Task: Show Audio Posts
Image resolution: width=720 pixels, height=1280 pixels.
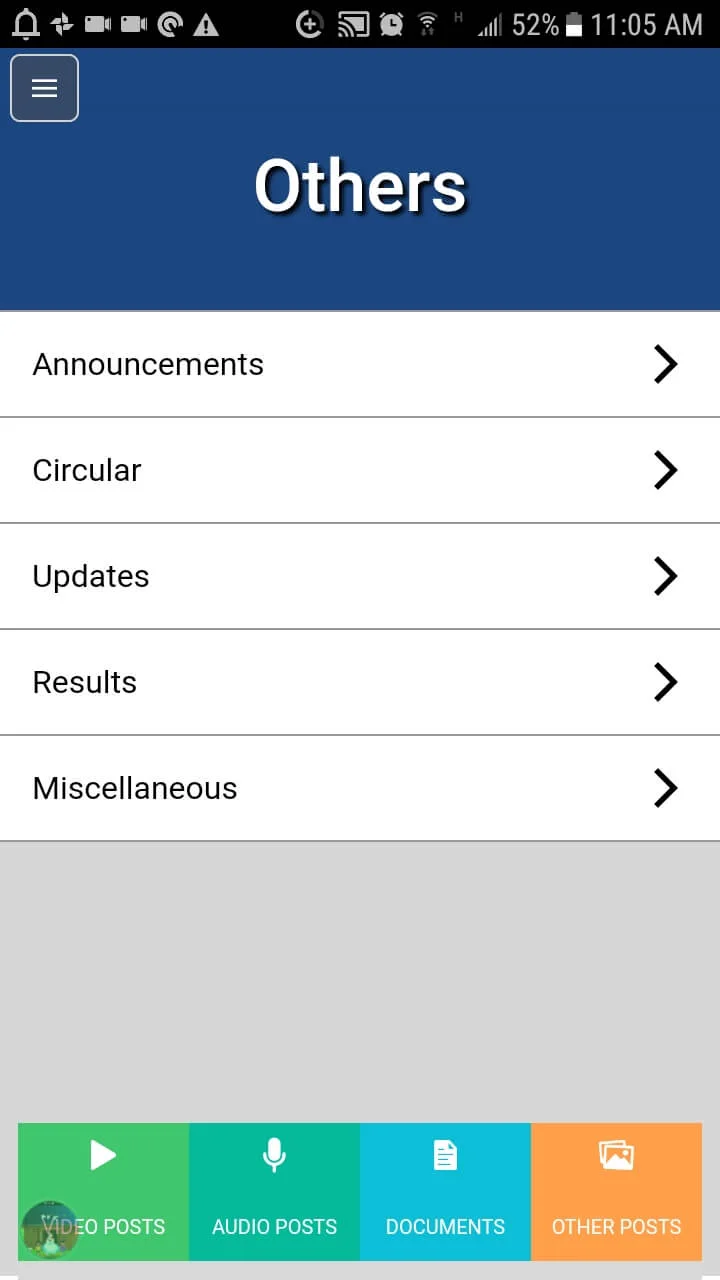Action: (274, 1191)
